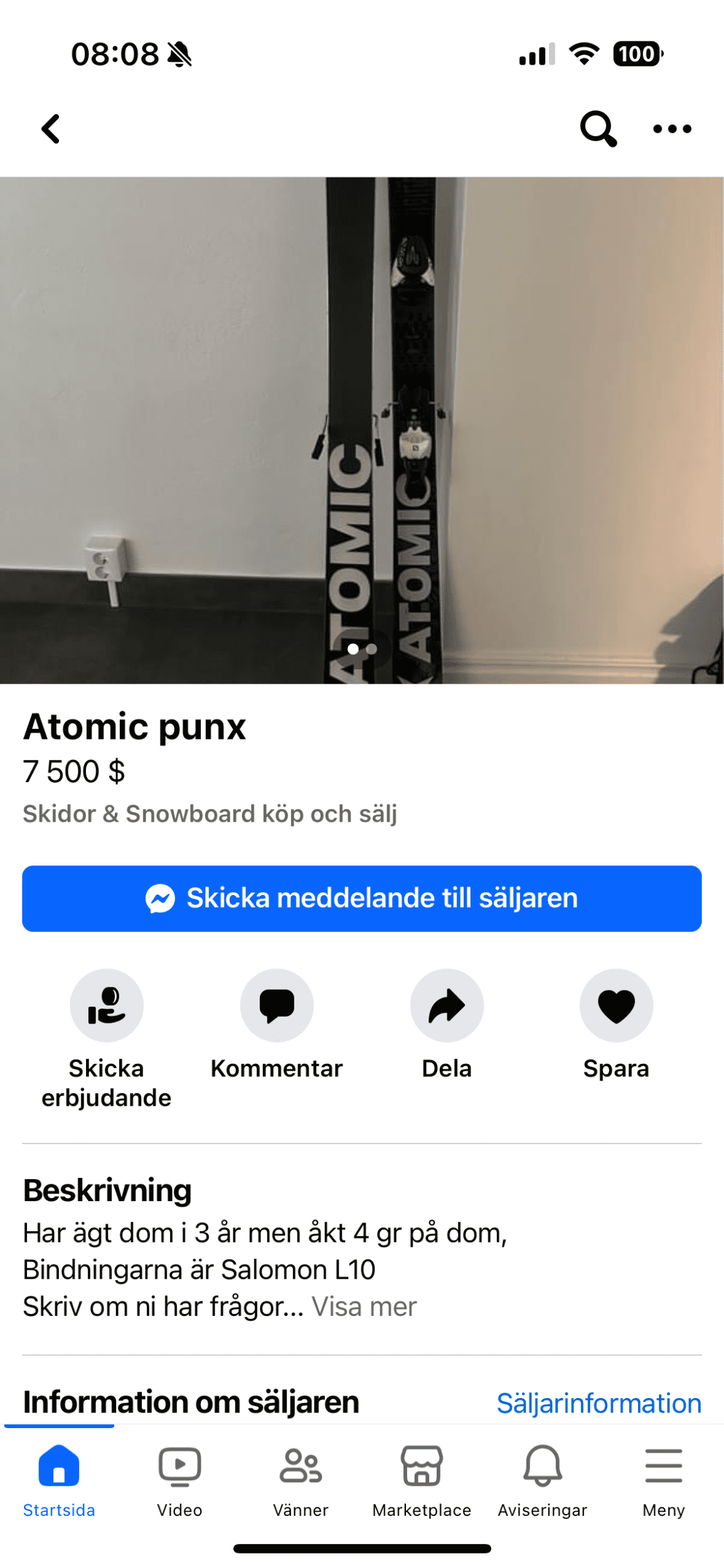This screenshot has height=1568, width=724.
Task: Open the three-dot overflow menu
Action: [x=672, y=129]
